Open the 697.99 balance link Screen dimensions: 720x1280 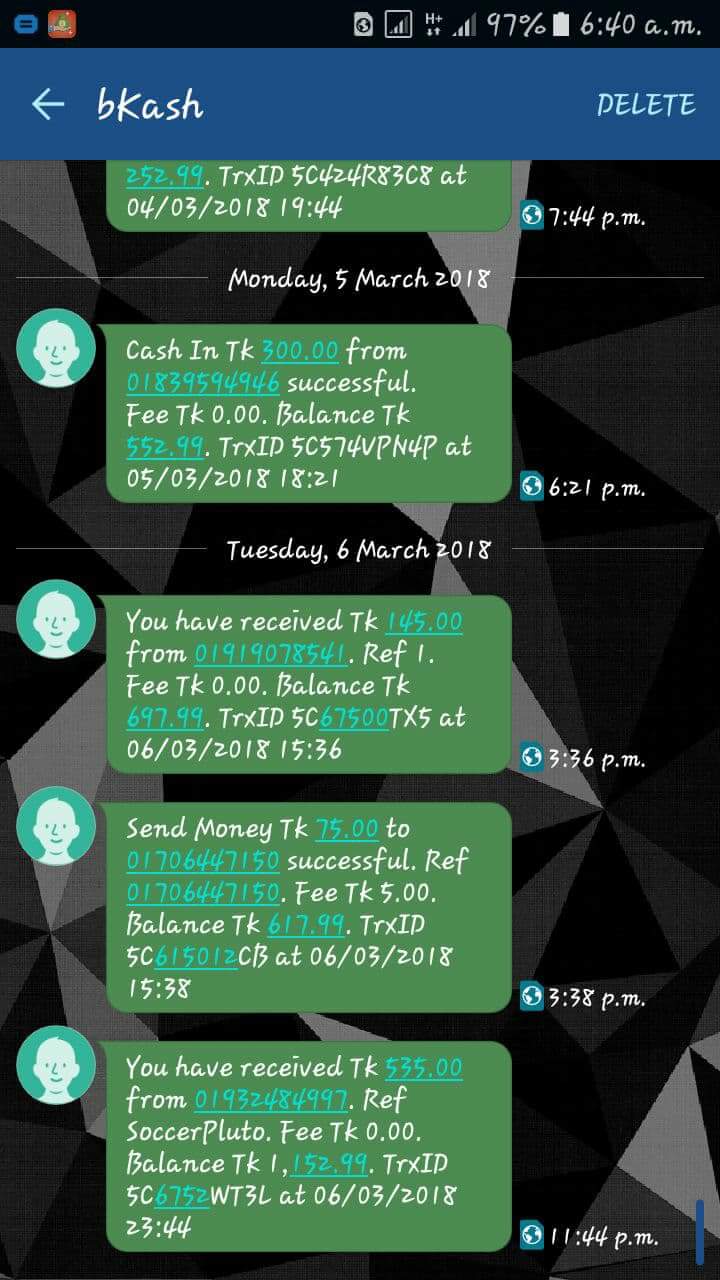click(x=165, y=718)
